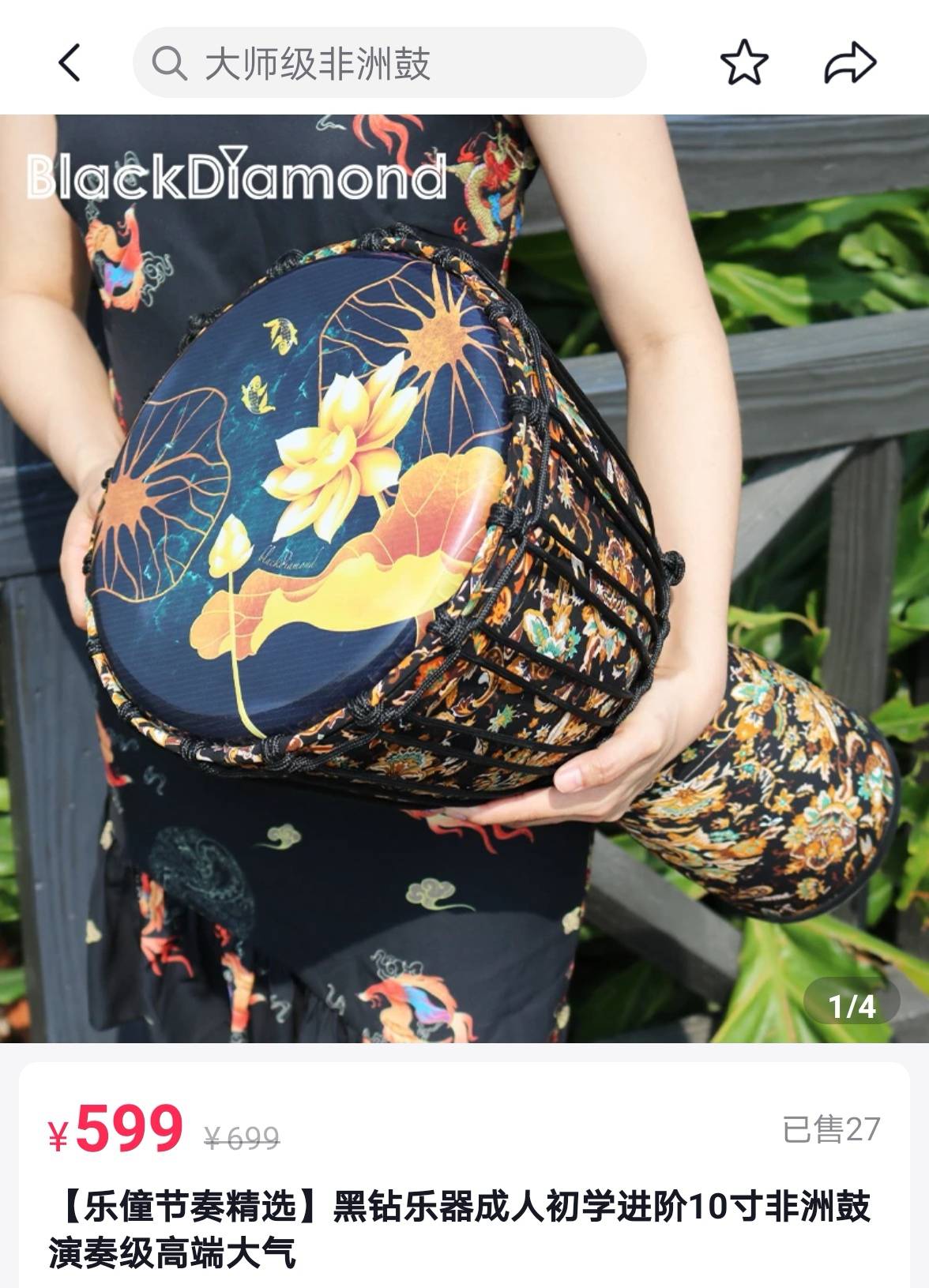Share this product listing
929x1288 pixels.
(x=851, y=62)
